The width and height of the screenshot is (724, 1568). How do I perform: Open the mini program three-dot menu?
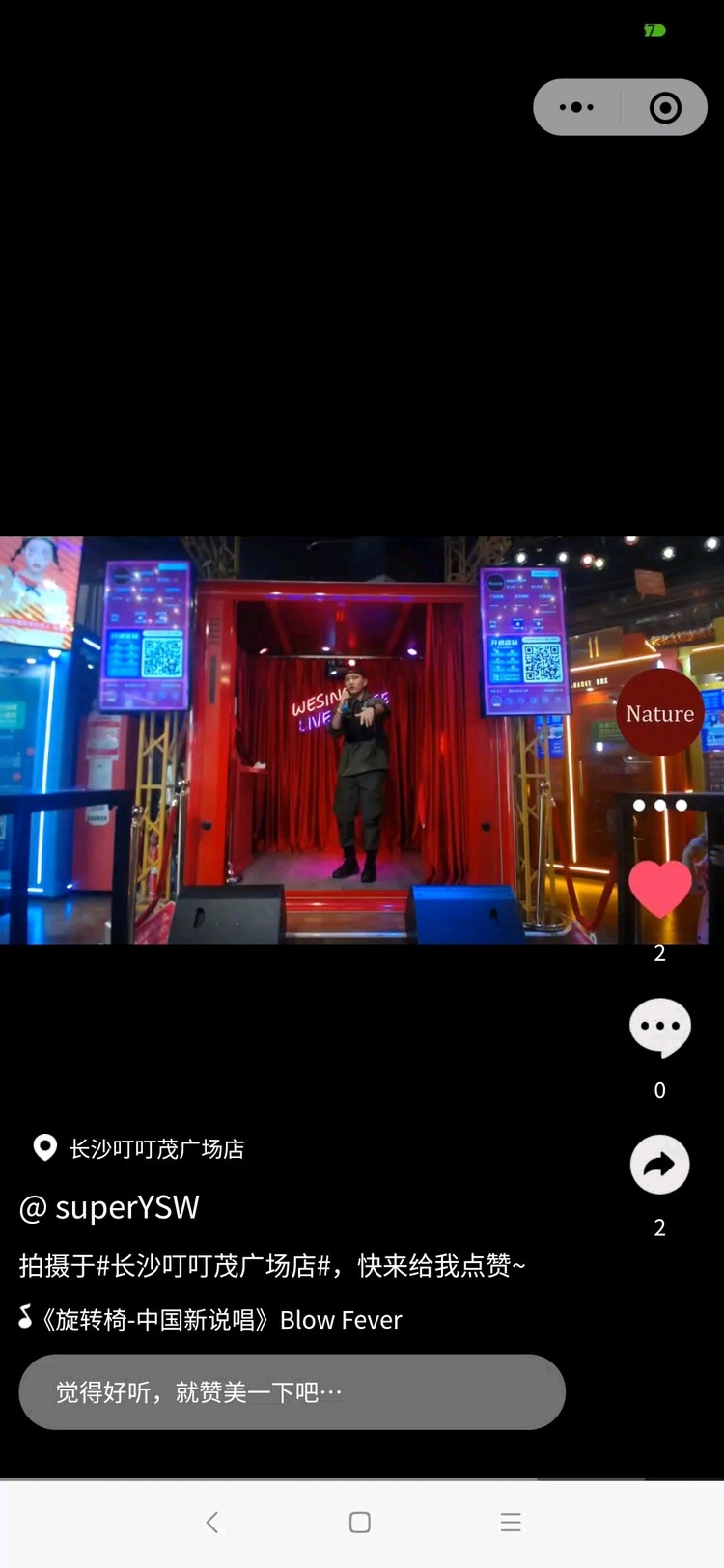coord(576,107)
